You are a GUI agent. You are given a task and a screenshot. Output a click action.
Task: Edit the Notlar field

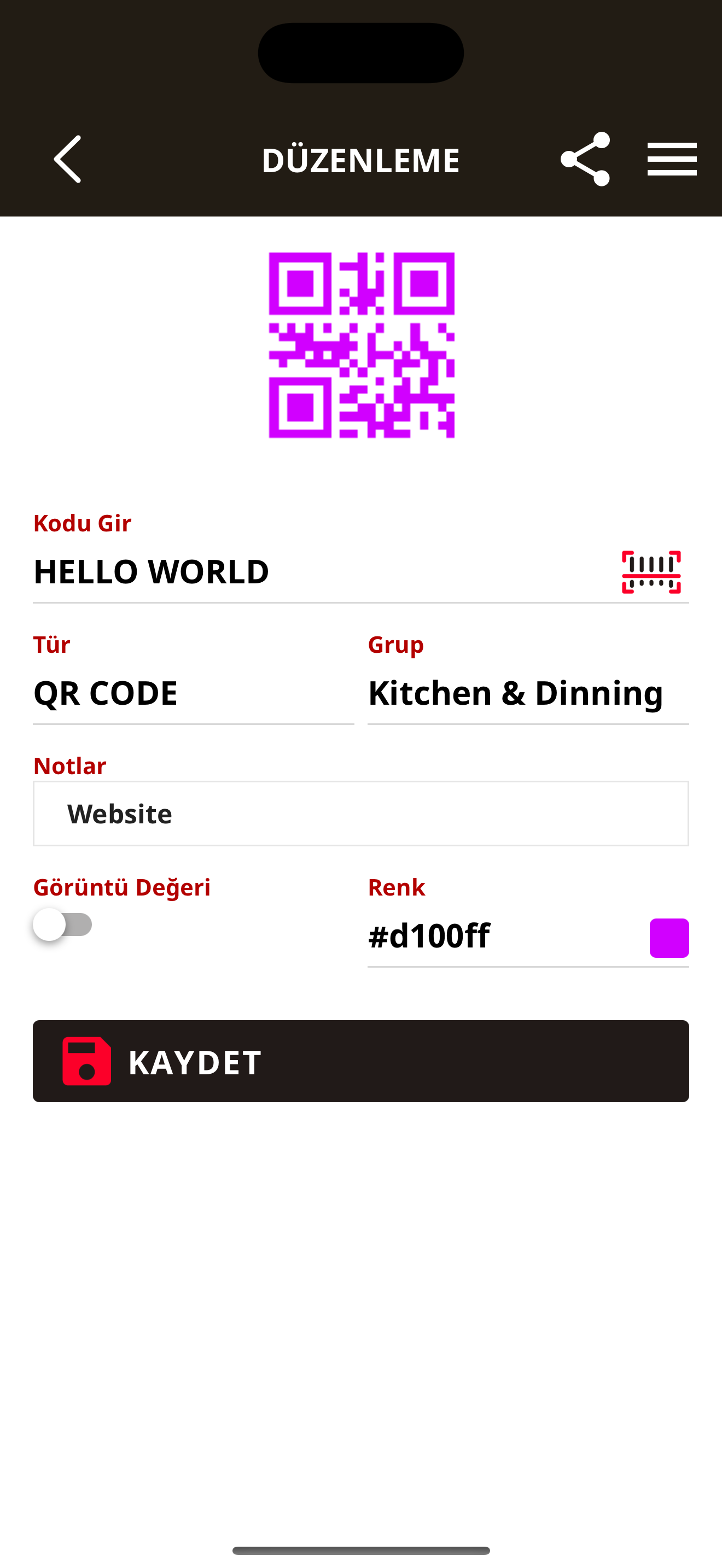tap(360, 814)
